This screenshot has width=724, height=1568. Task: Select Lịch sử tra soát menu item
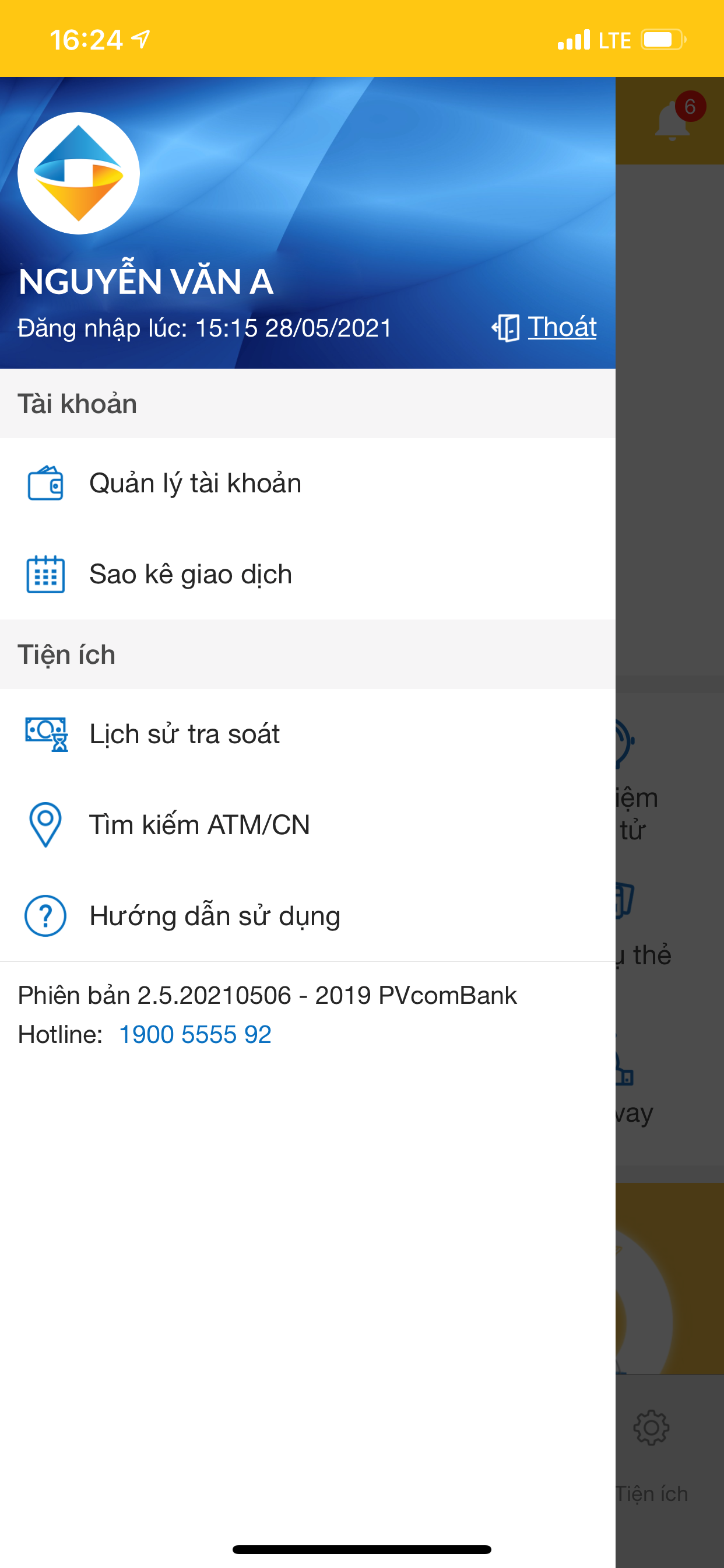click(x=184, y=733)
